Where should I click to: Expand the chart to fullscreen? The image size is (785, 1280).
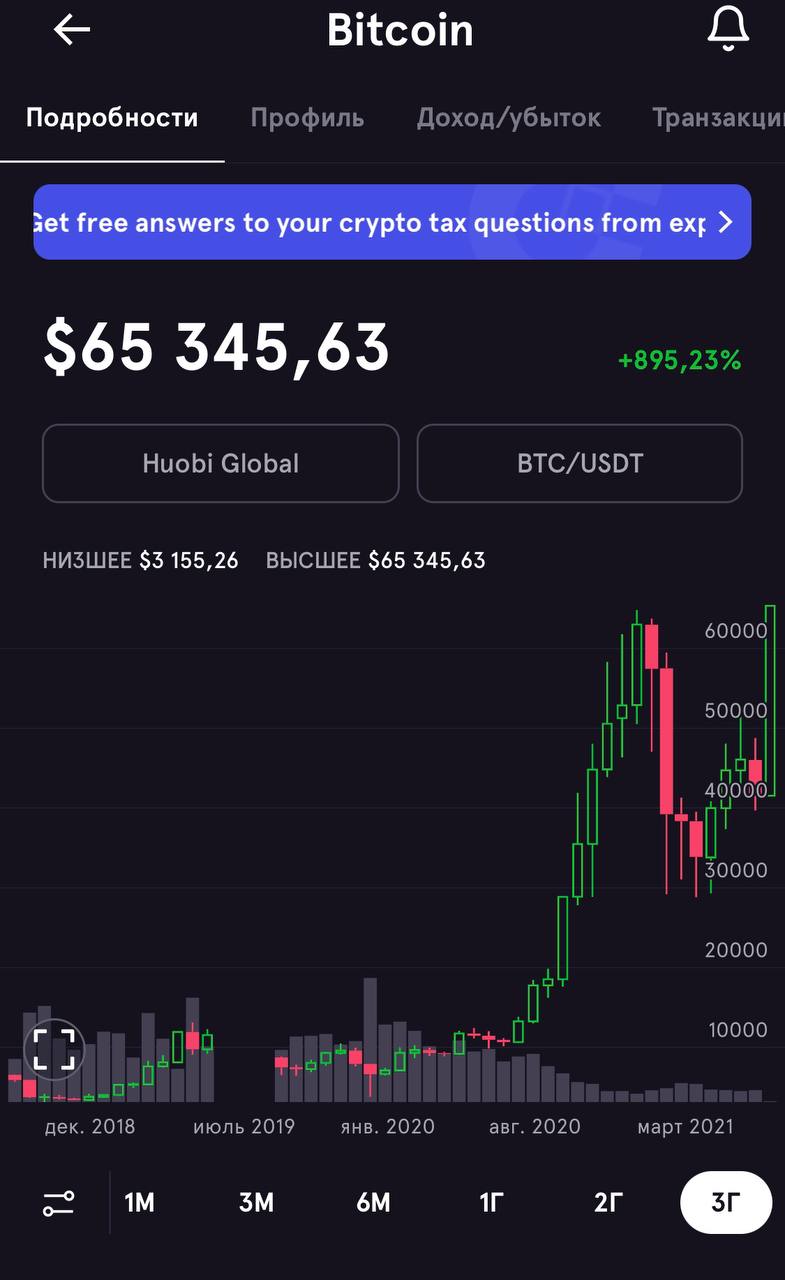[x=54, y=1050]
